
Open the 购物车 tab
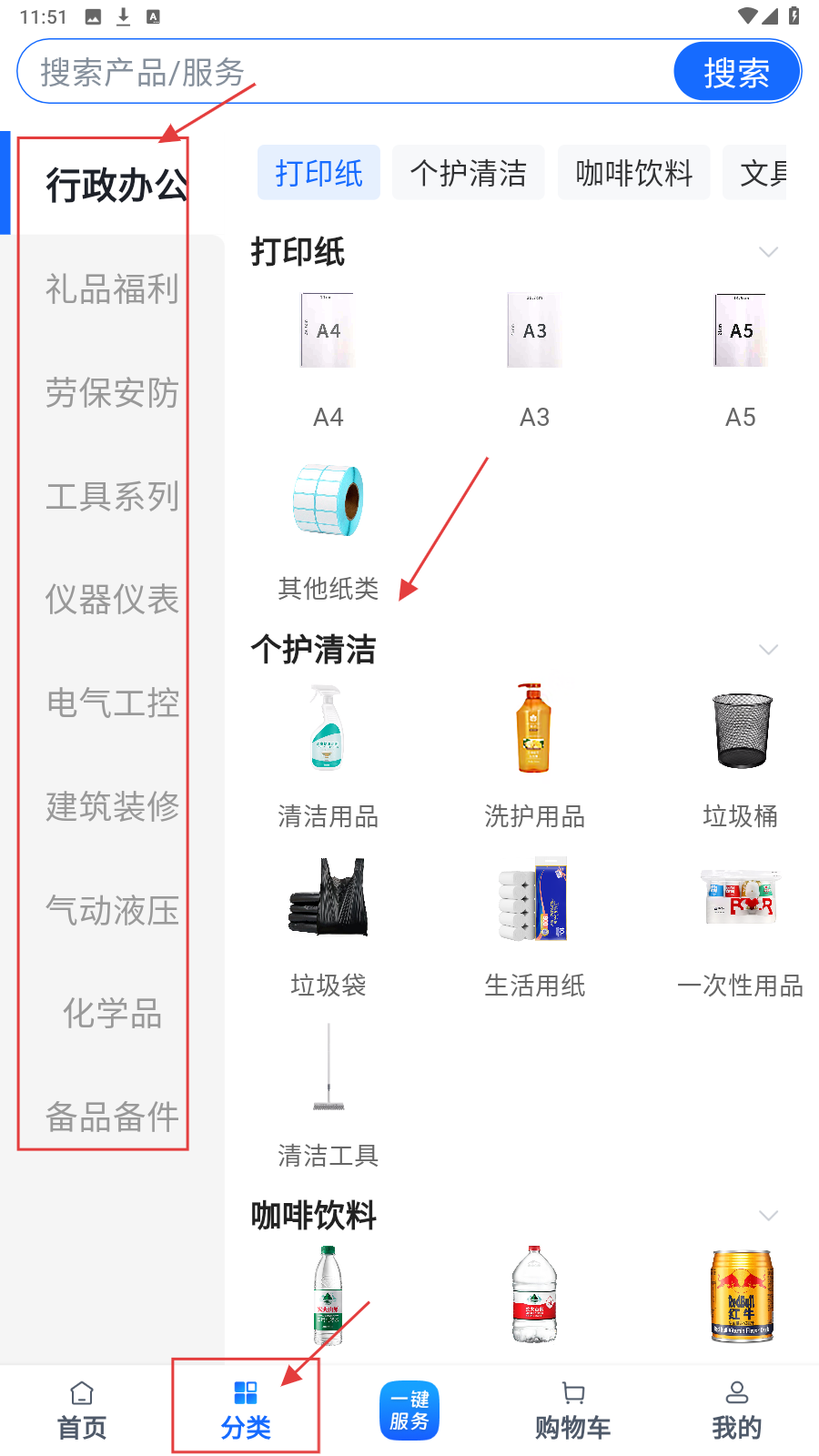572,1410
